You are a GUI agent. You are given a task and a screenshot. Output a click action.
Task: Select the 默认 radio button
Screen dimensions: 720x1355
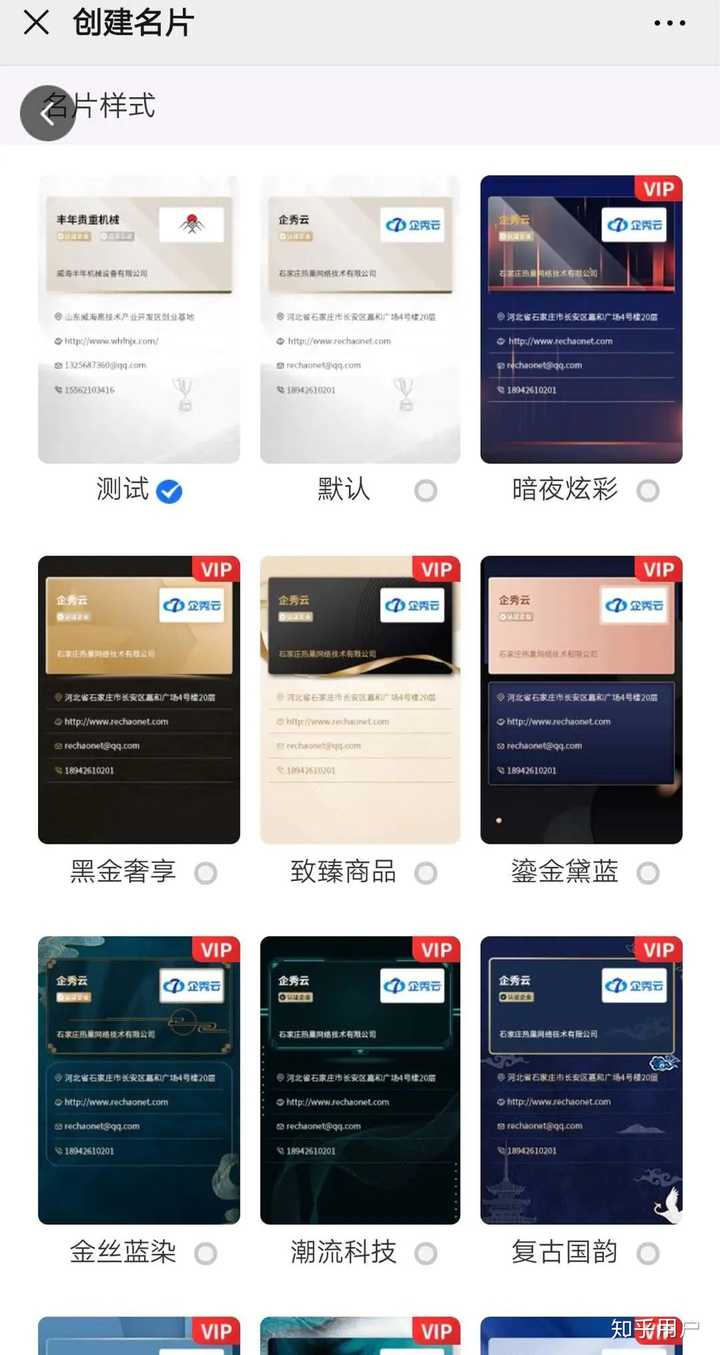coord(426,491)
